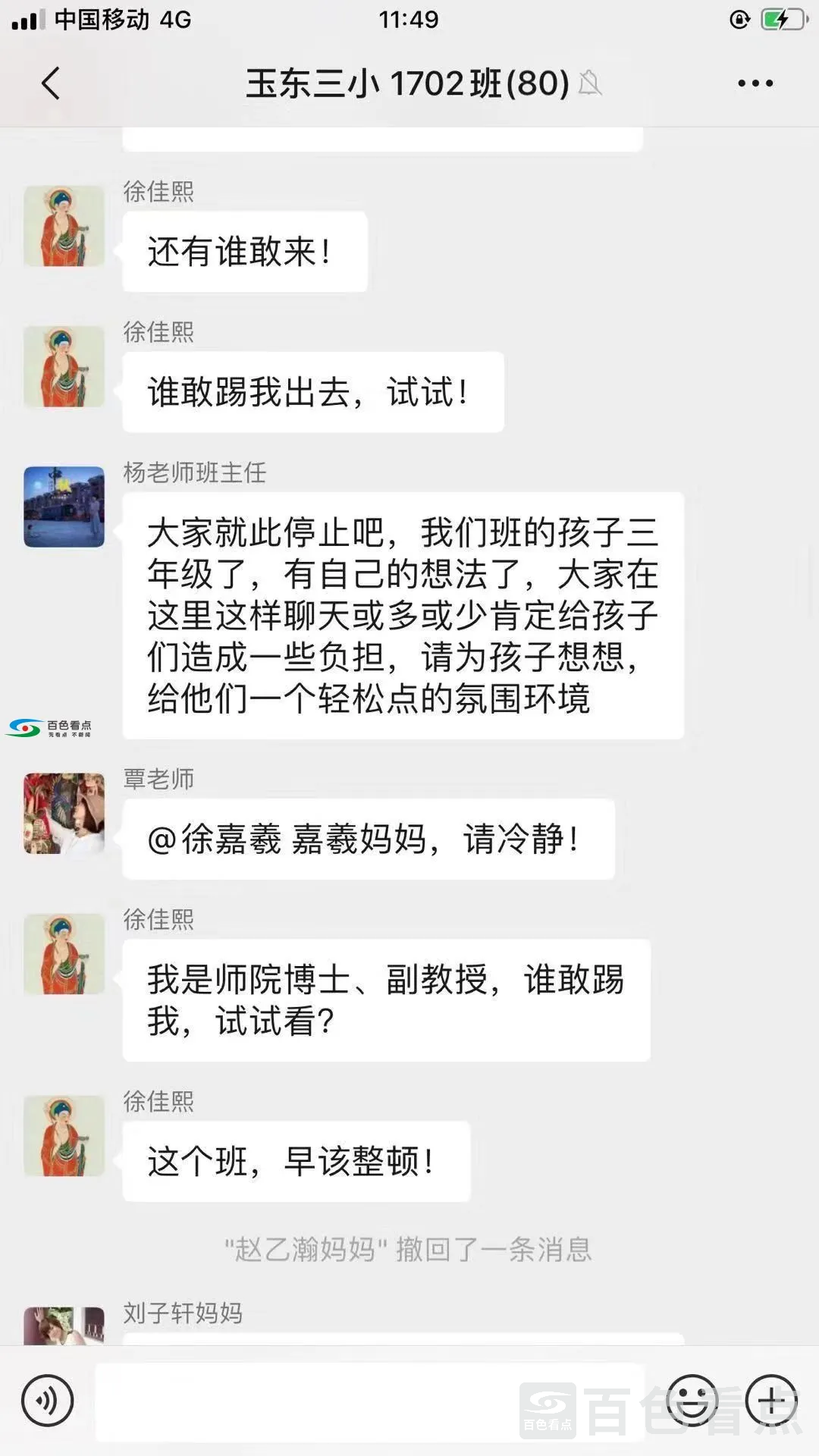This screenshot has width=819, height=1456.
Task: Open the plus attachment menu
Action: (771, 1400)
